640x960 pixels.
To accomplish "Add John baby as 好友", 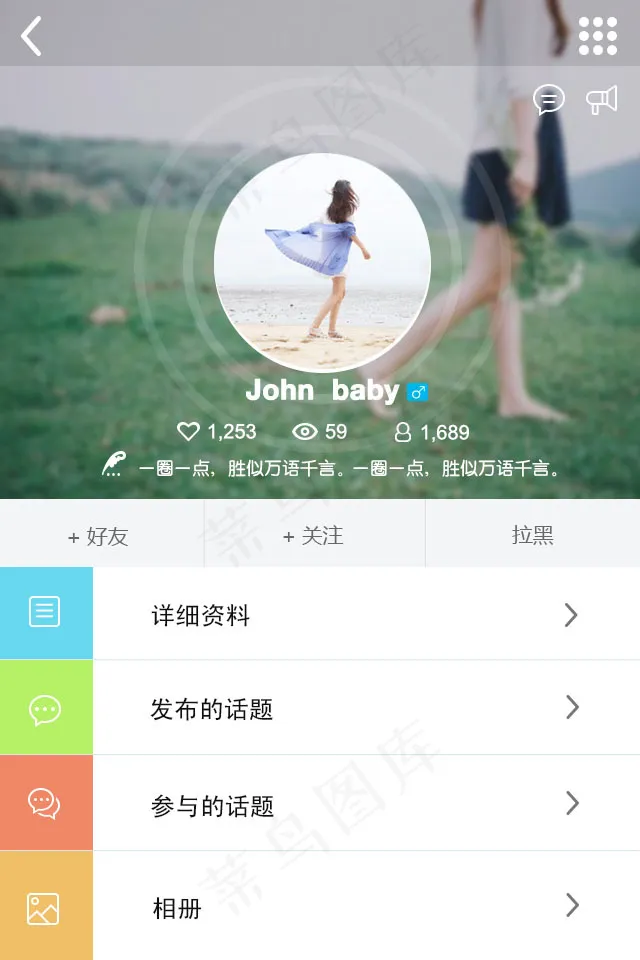I will [x=100, y=536].
